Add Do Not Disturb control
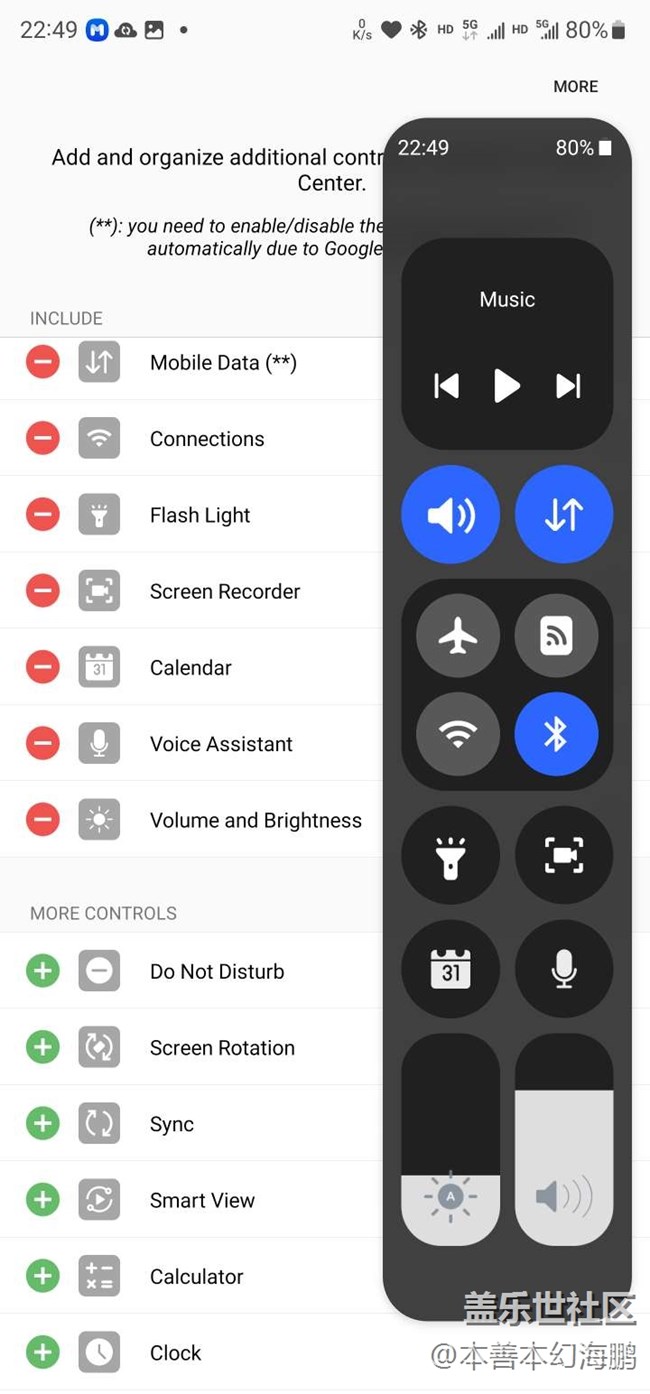The width and height of the screenshot is (650, 1394). point(43,971)
